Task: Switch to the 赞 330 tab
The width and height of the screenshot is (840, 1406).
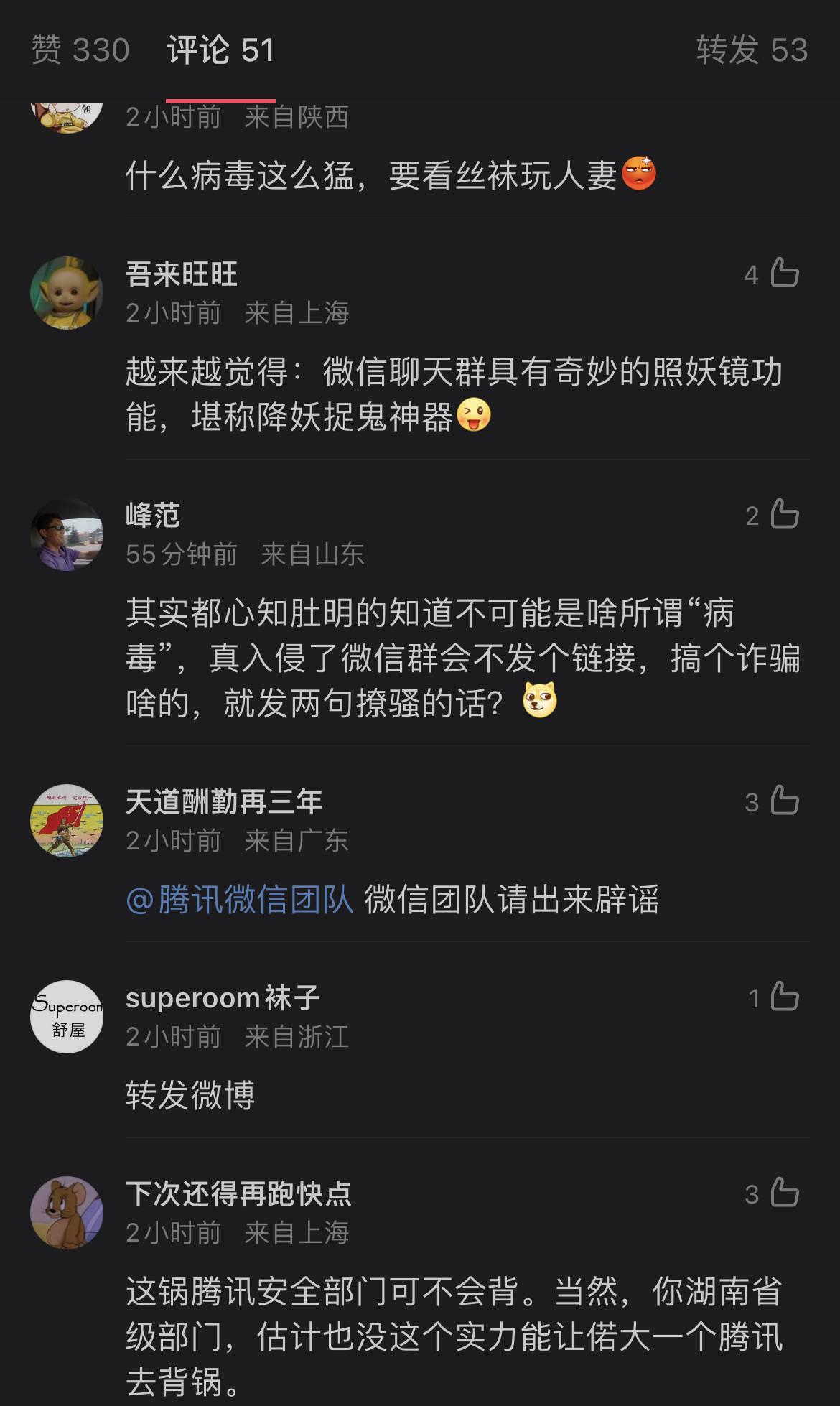Action: tap(79, 49)
